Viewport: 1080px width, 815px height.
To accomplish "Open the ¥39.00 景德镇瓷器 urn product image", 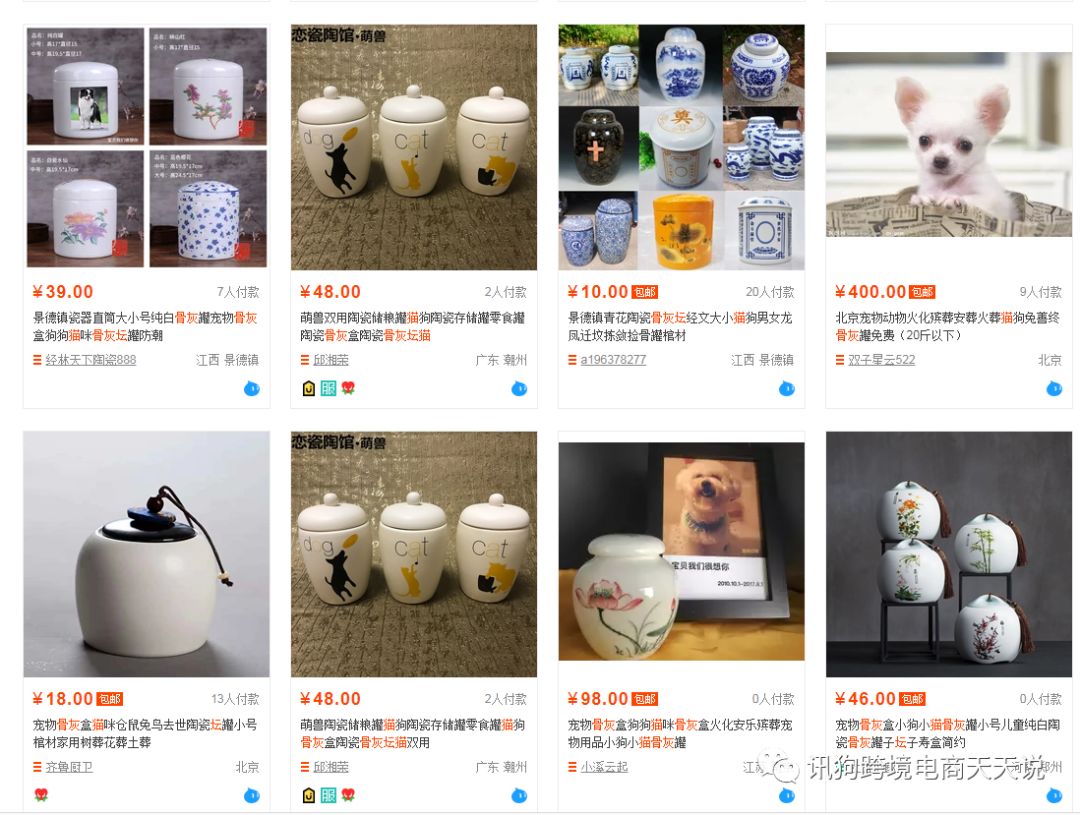I will 146,147.
